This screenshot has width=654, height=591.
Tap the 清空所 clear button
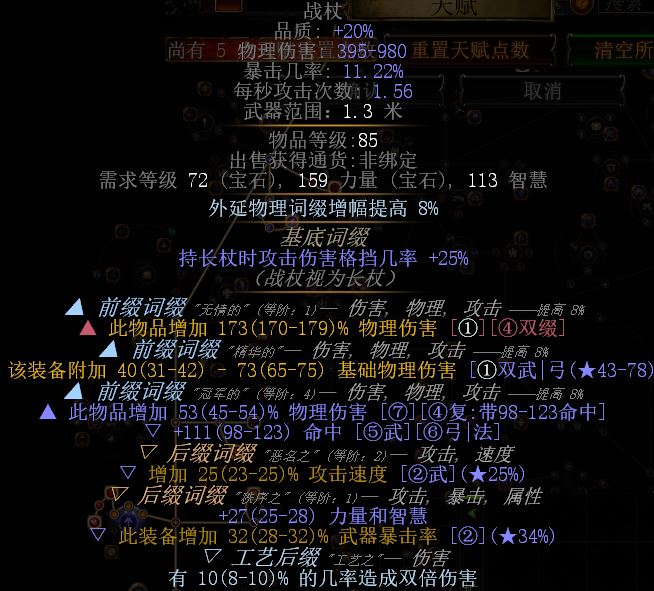(x=612, y=49)
